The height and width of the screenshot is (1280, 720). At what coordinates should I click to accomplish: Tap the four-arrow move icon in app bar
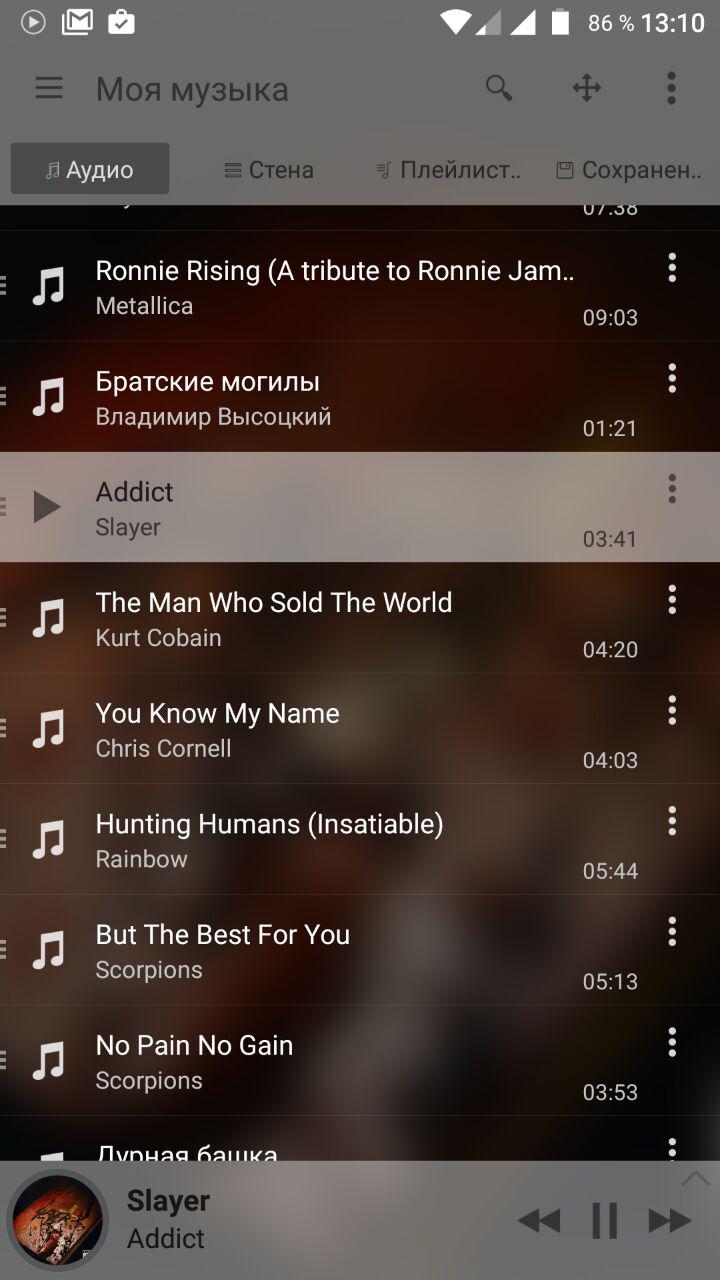586,88
